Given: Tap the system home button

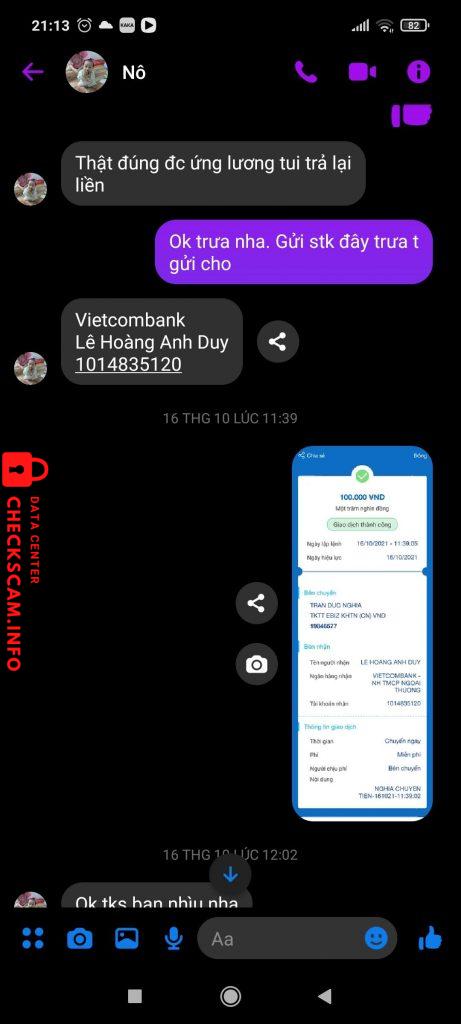Looking at the screenshot, I should (x=230, y=996).
